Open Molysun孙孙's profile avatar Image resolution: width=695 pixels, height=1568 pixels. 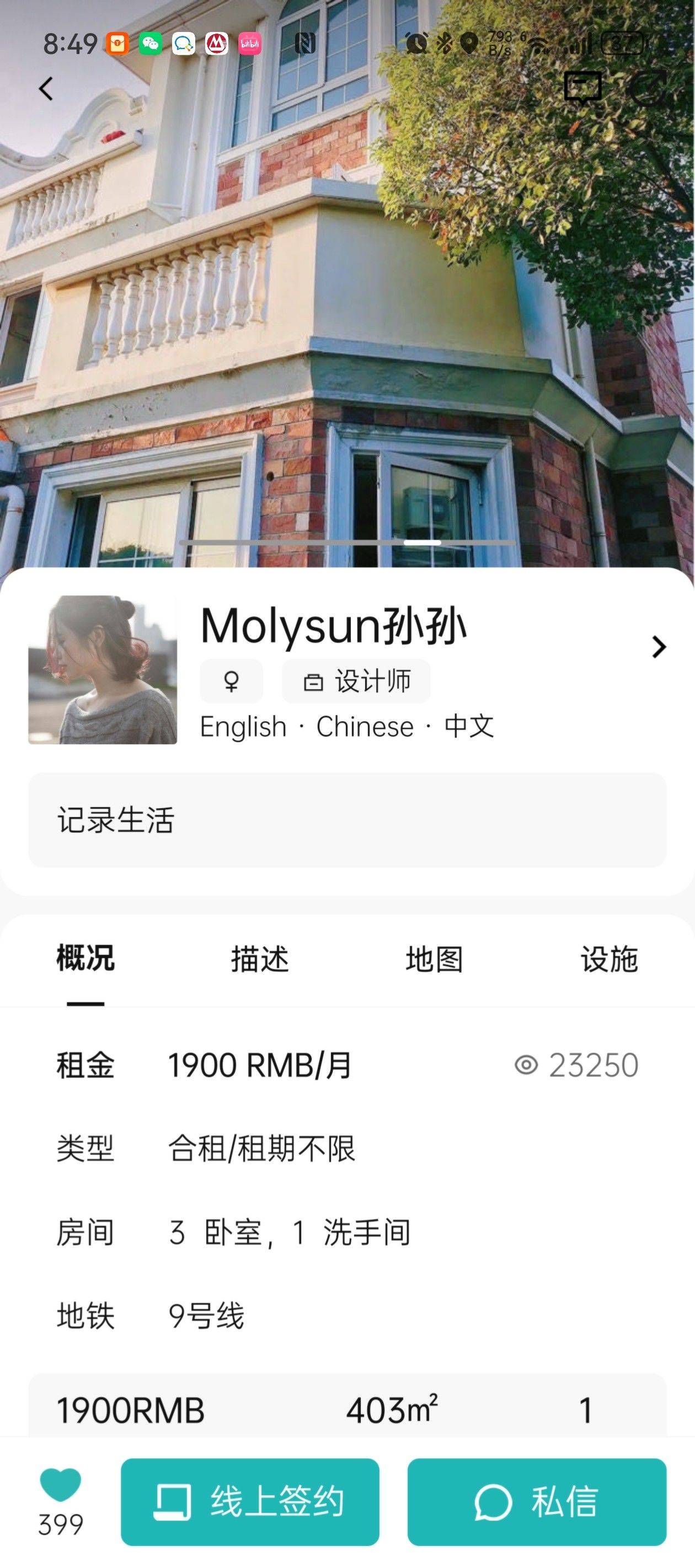[x=103, y=669]
